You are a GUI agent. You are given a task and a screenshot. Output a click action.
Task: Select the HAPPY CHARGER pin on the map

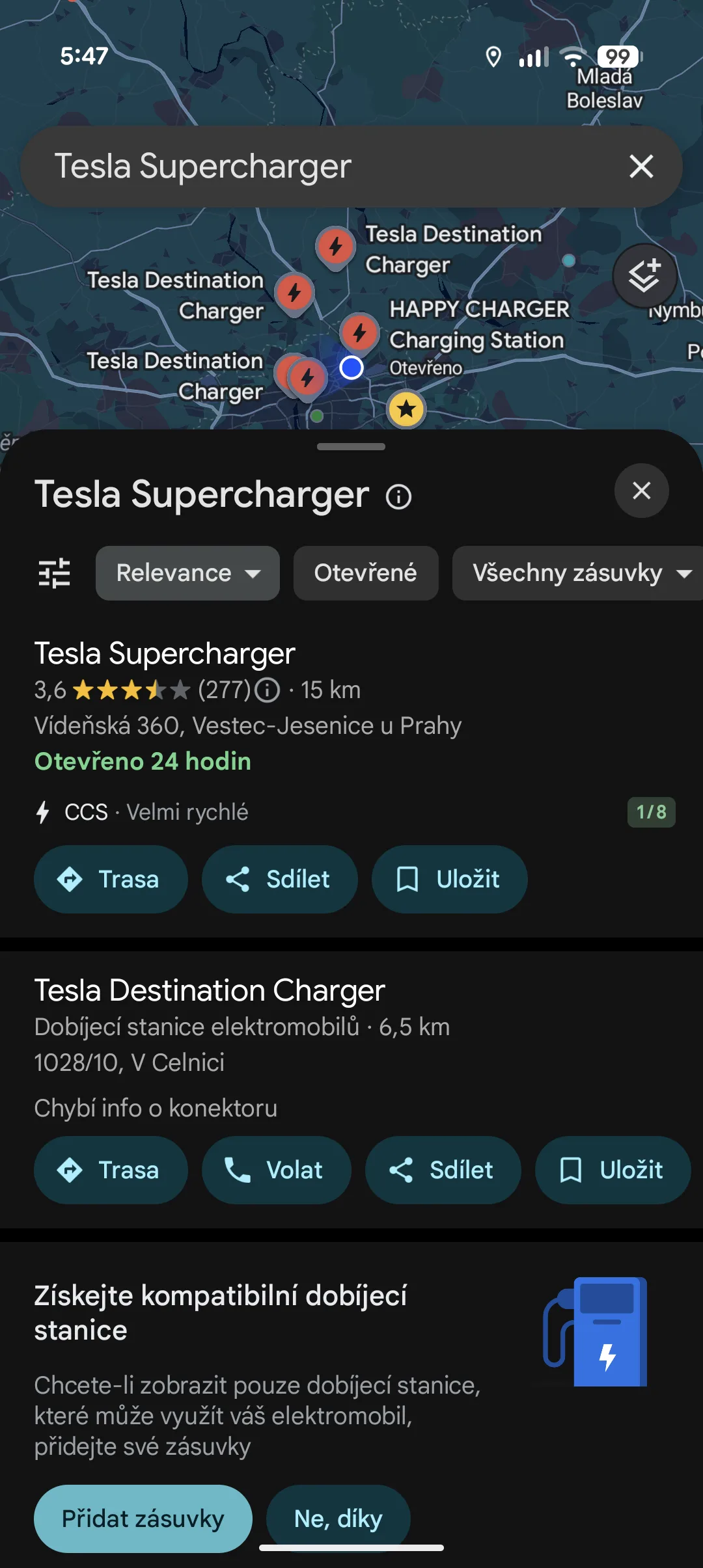coord(359,333)
